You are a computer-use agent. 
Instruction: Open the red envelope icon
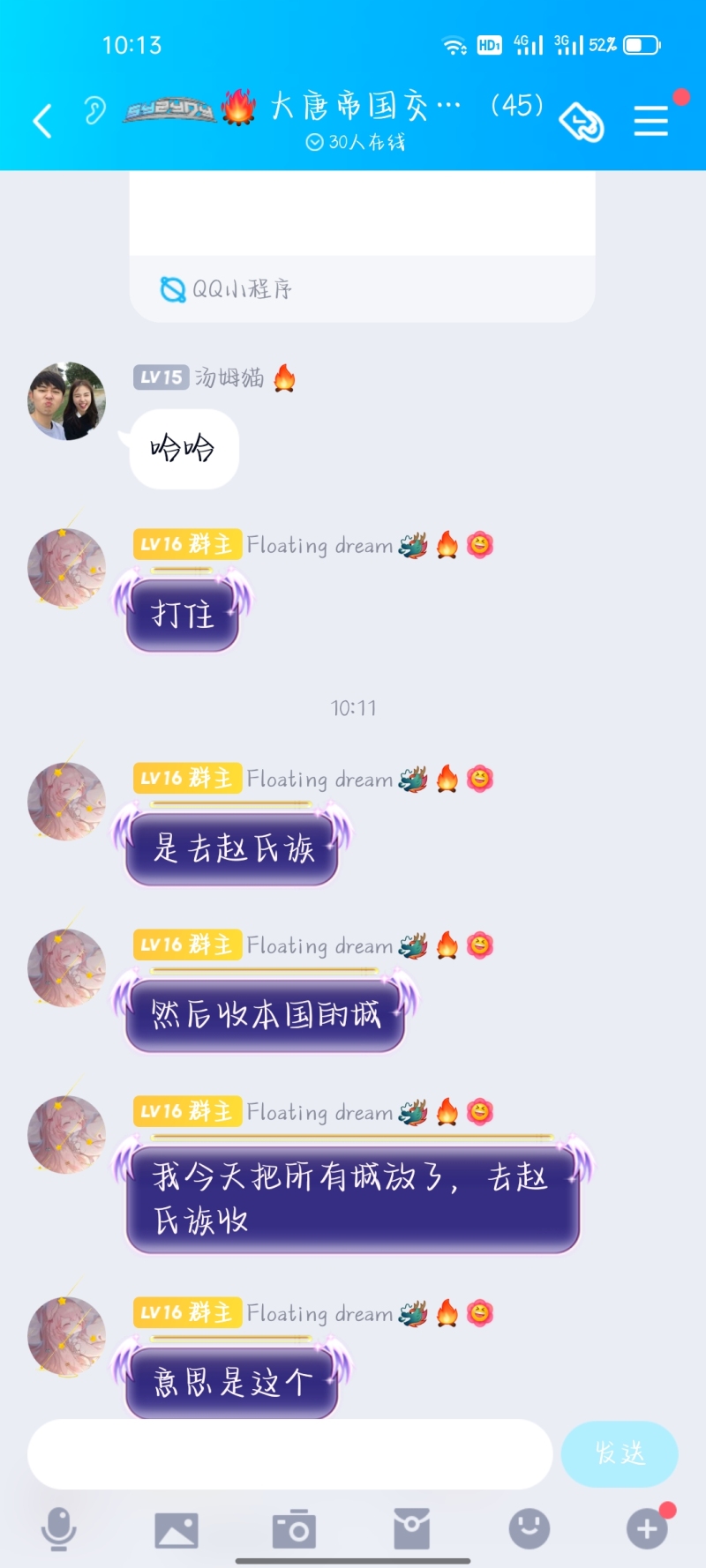click(x=411, y=1529)
